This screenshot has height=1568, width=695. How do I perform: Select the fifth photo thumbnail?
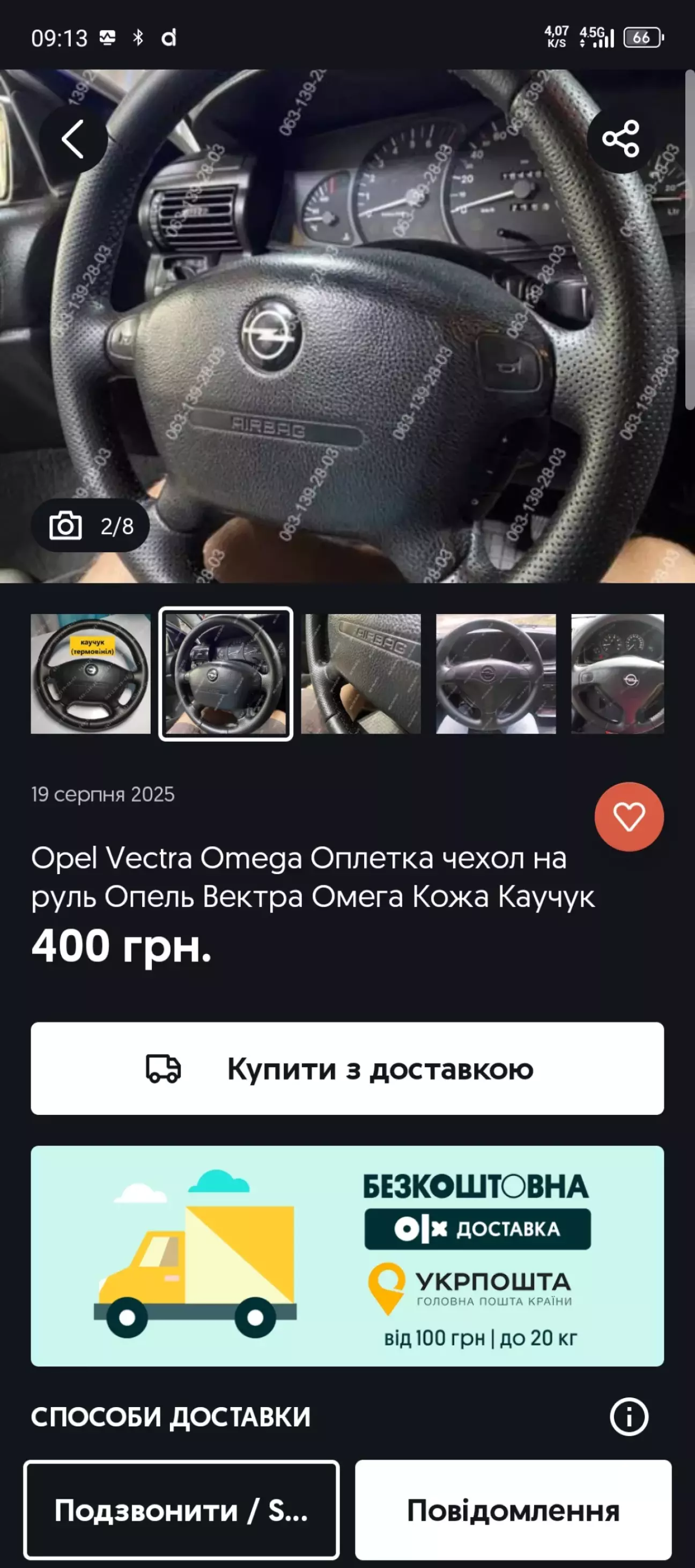point(618,674)
